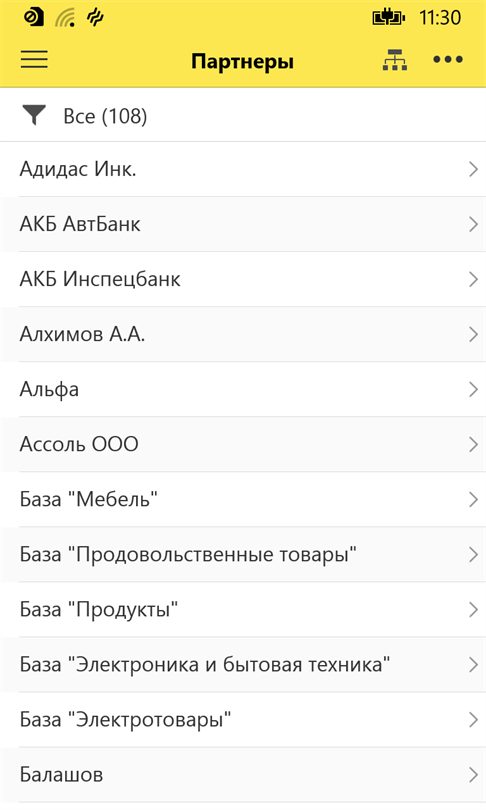Open База "Мебель"
Viewport: 486px width, 810px height.
pyautogui.click(x=243, y=500)
